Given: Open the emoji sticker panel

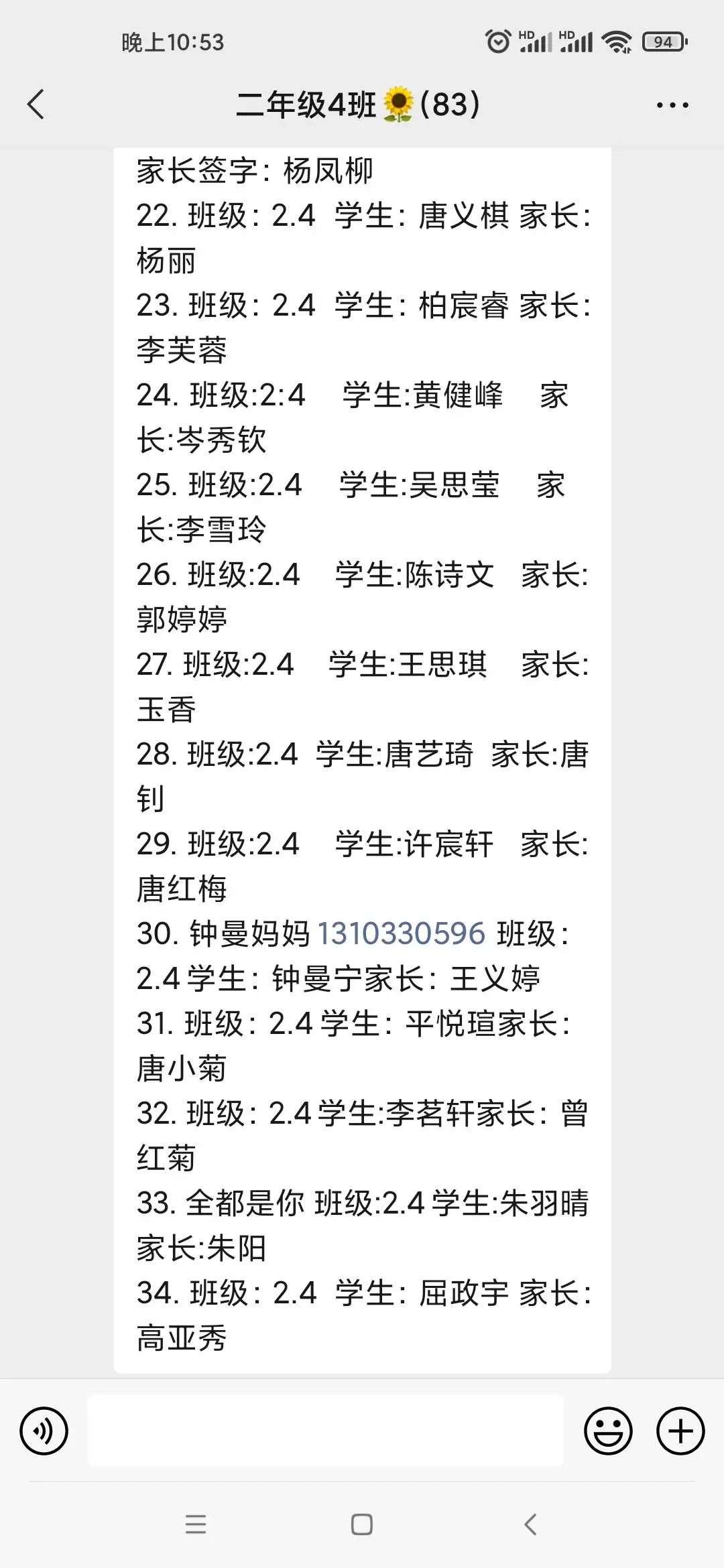Looking at the screenshot, I should tap(608, 1431).
